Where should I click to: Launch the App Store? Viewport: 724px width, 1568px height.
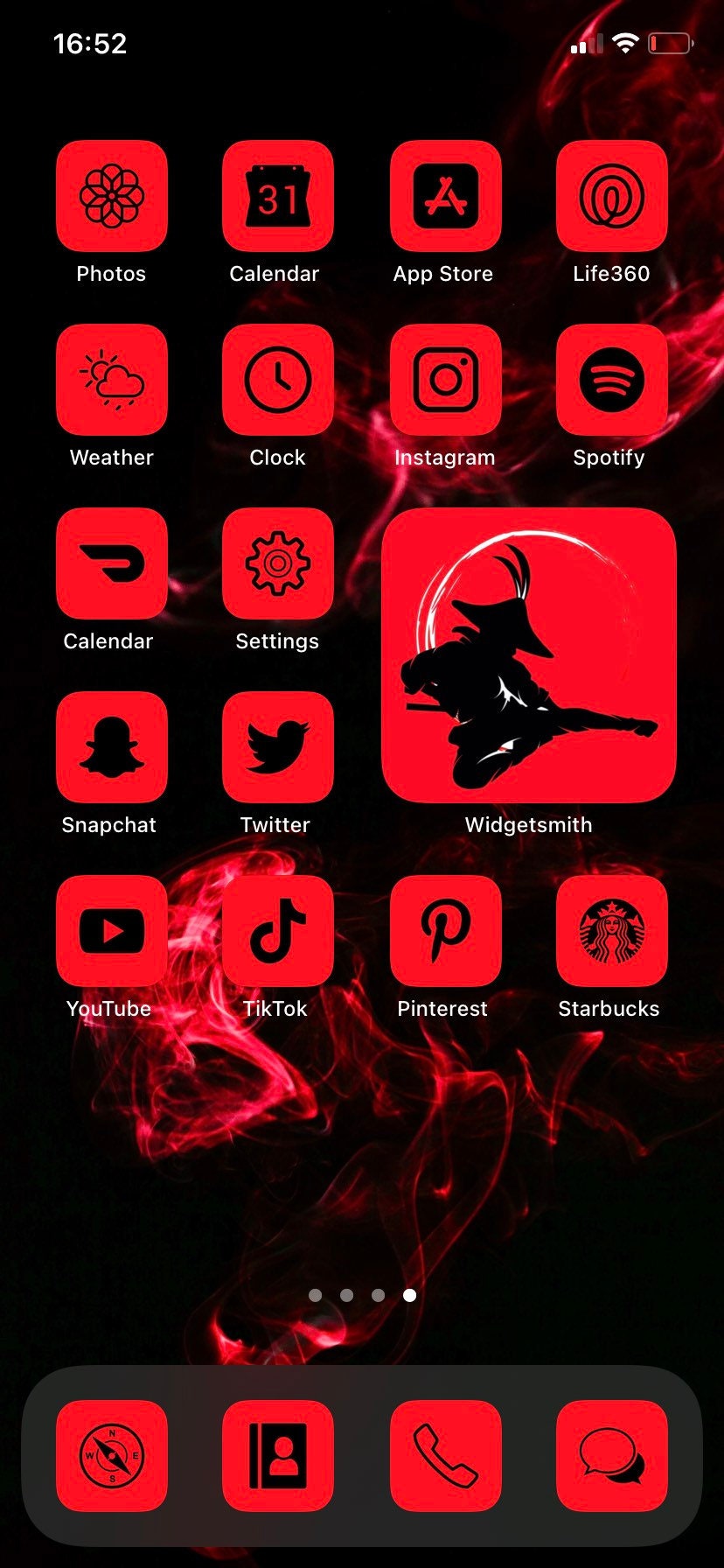coord(445,196)
